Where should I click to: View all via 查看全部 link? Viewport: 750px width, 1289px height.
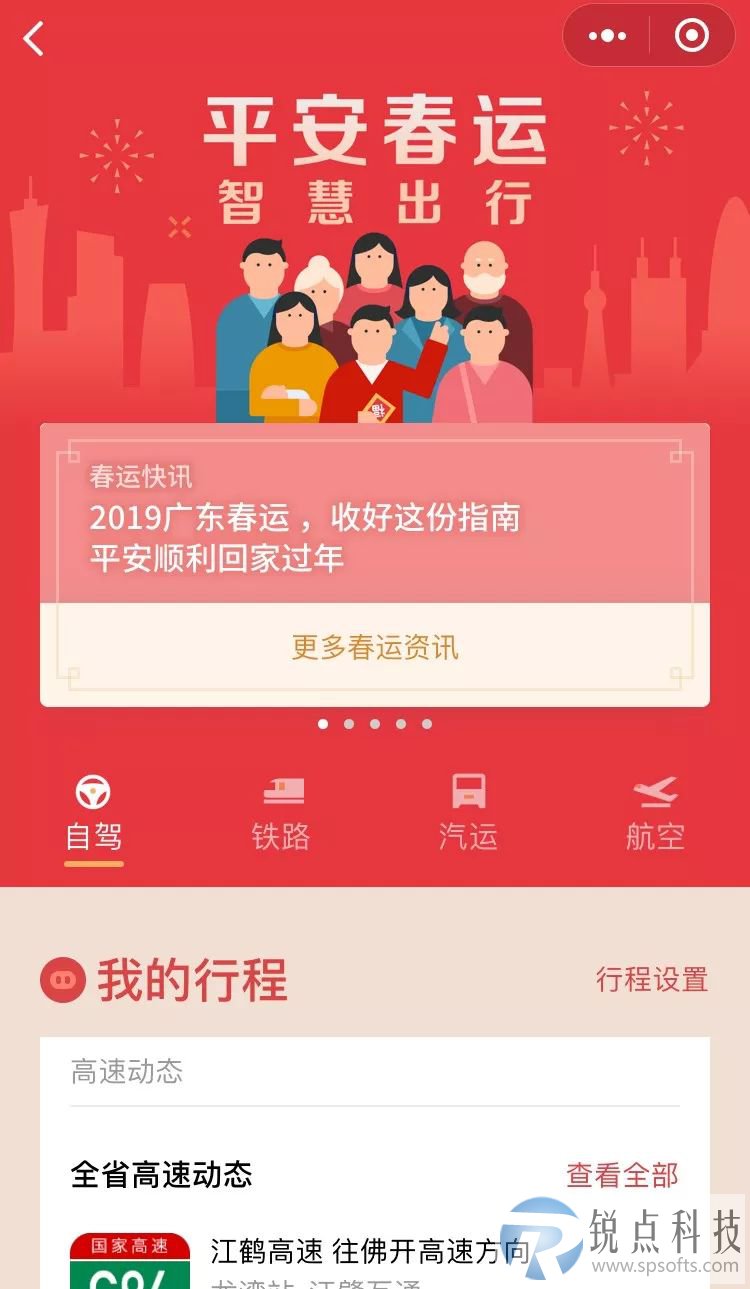tap(622, 1175)
